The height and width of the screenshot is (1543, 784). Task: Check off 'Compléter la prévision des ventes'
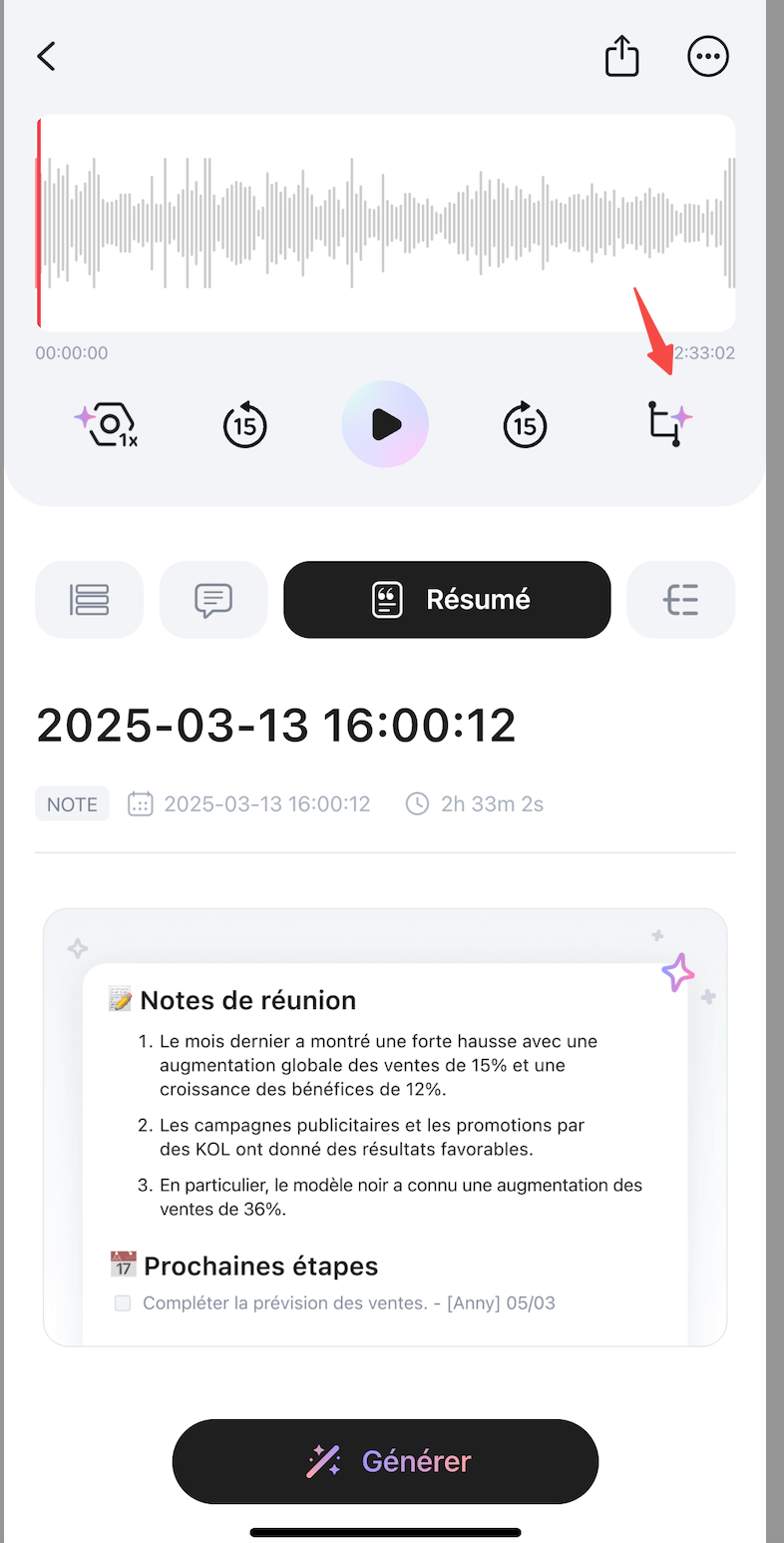coord(123,1302)
